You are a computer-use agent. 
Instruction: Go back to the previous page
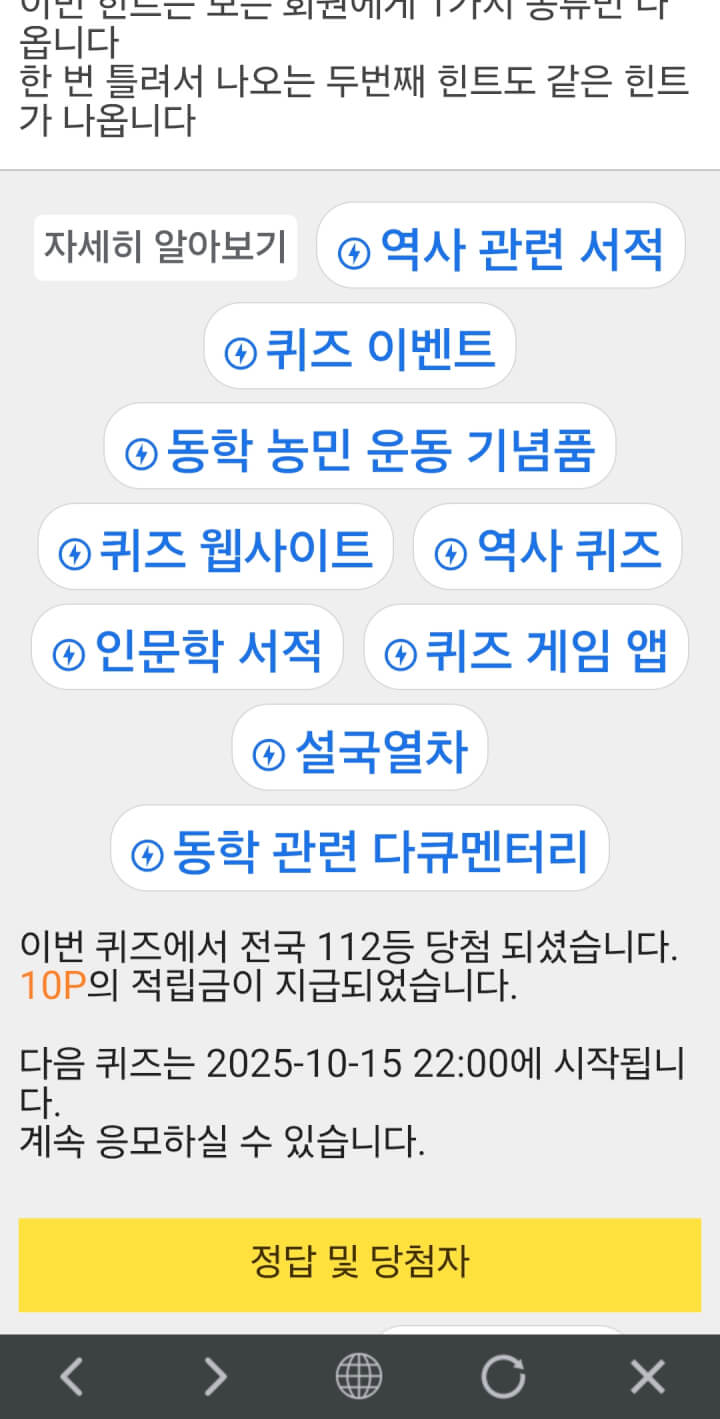point(71,1377)
